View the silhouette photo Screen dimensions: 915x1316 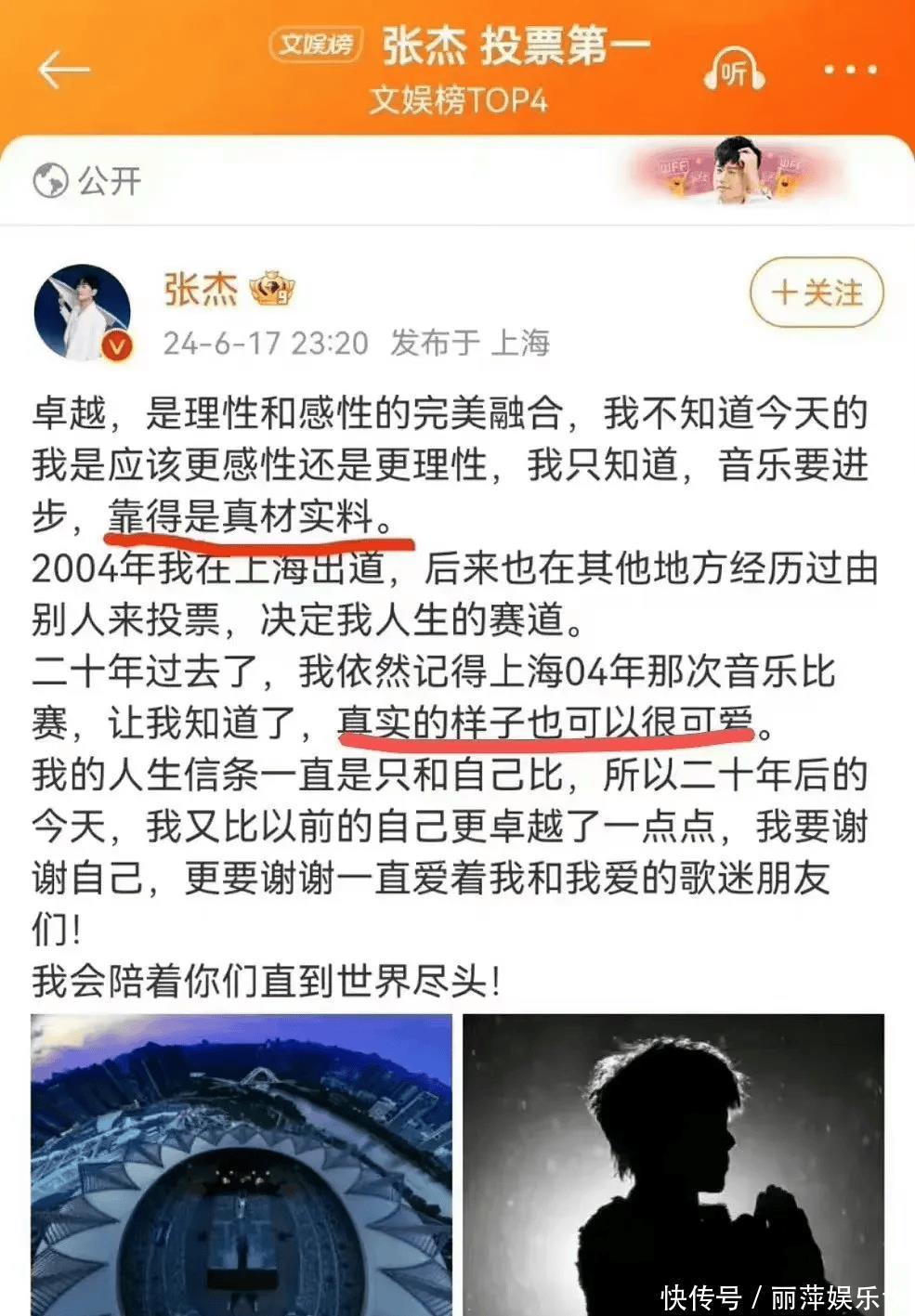coord(673,1164)
